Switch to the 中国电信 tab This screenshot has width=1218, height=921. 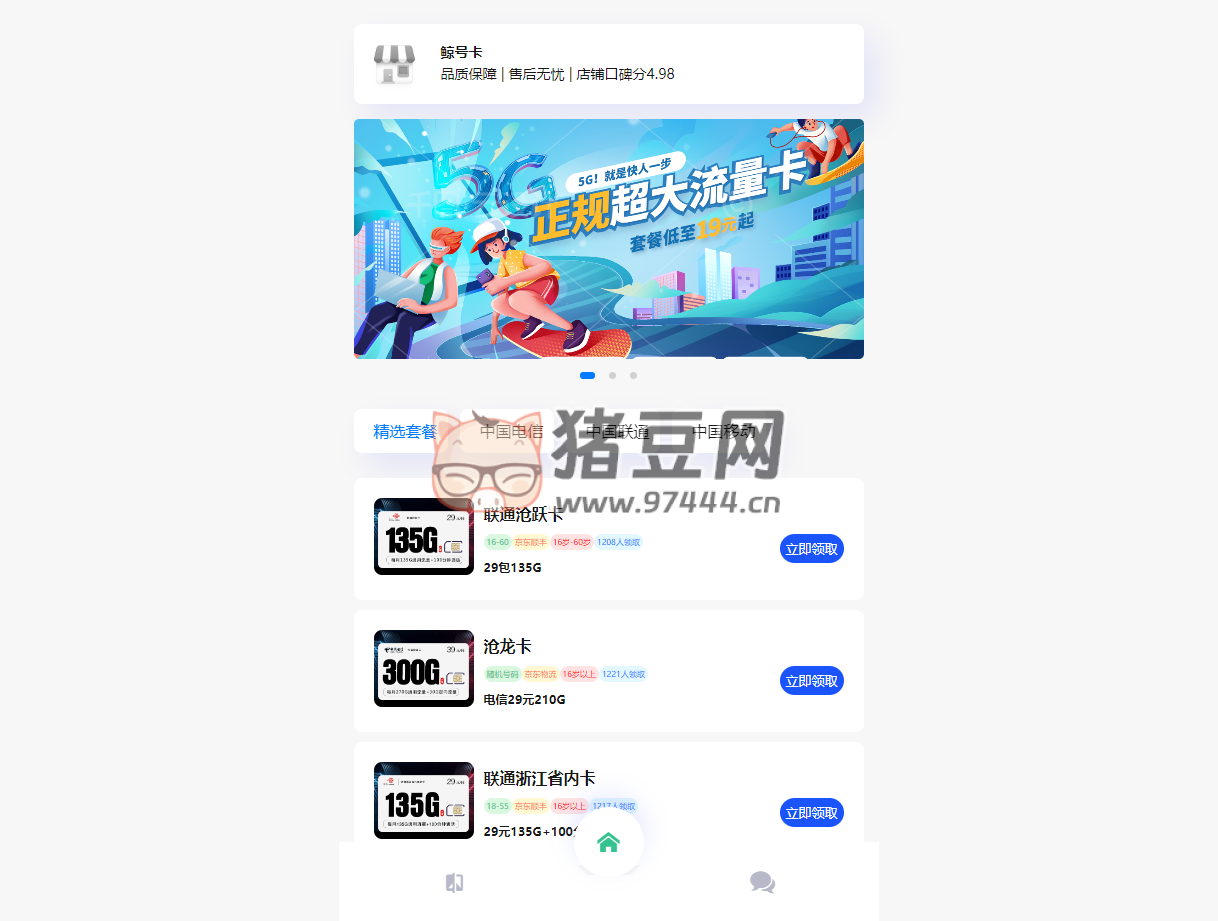coord(511,432)
